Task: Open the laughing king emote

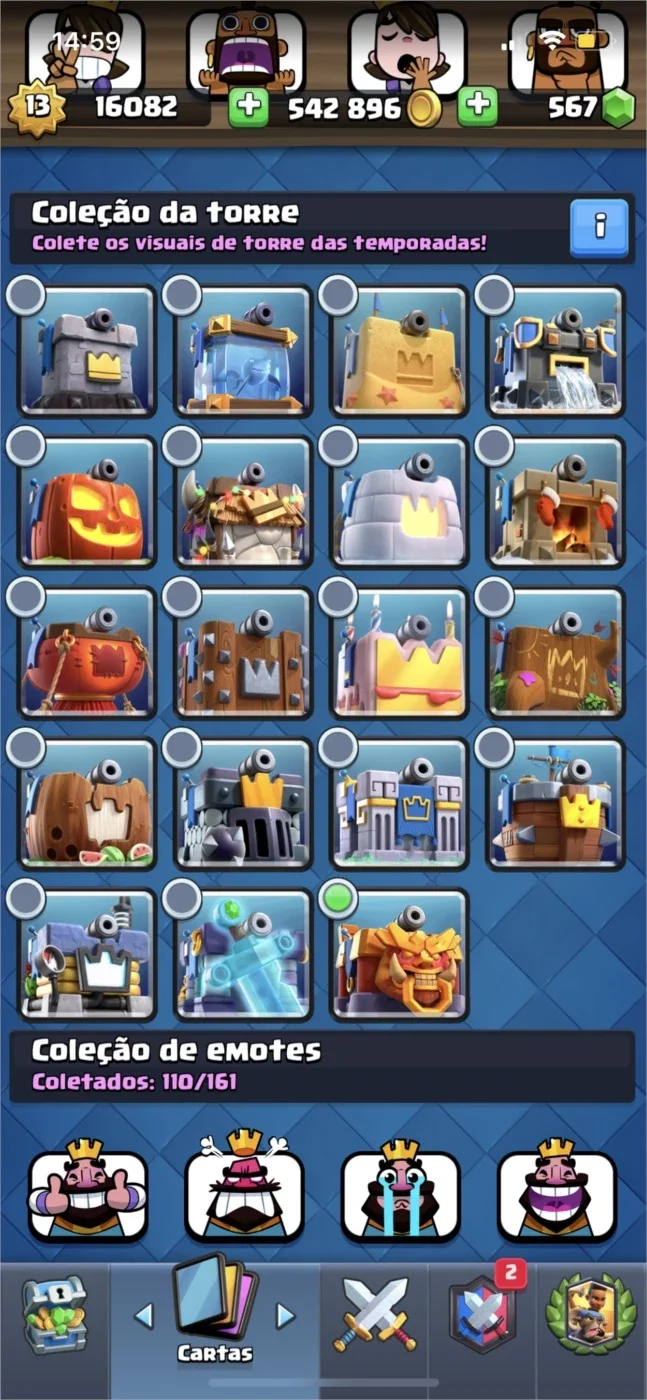Action: point(557,1191)
